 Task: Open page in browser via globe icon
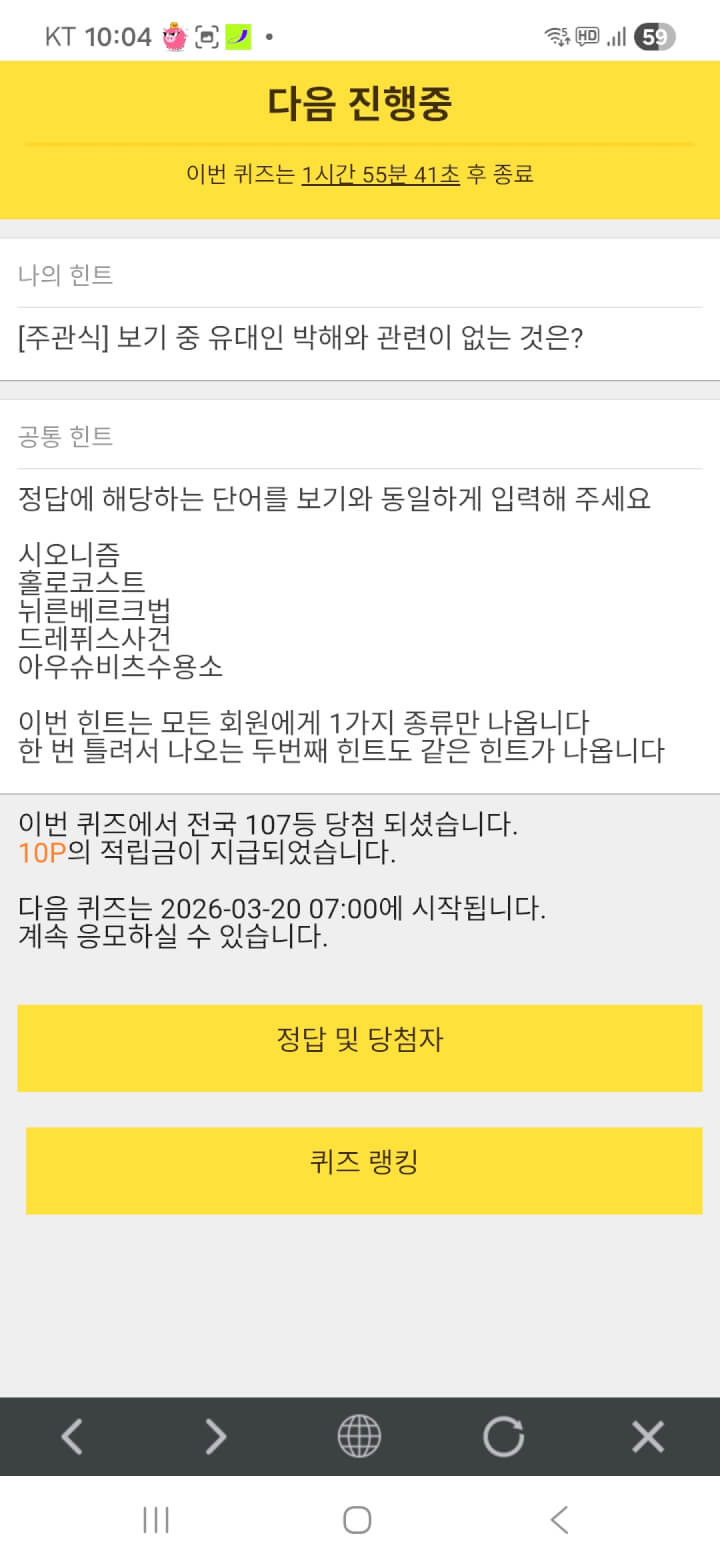(359, 1437)
